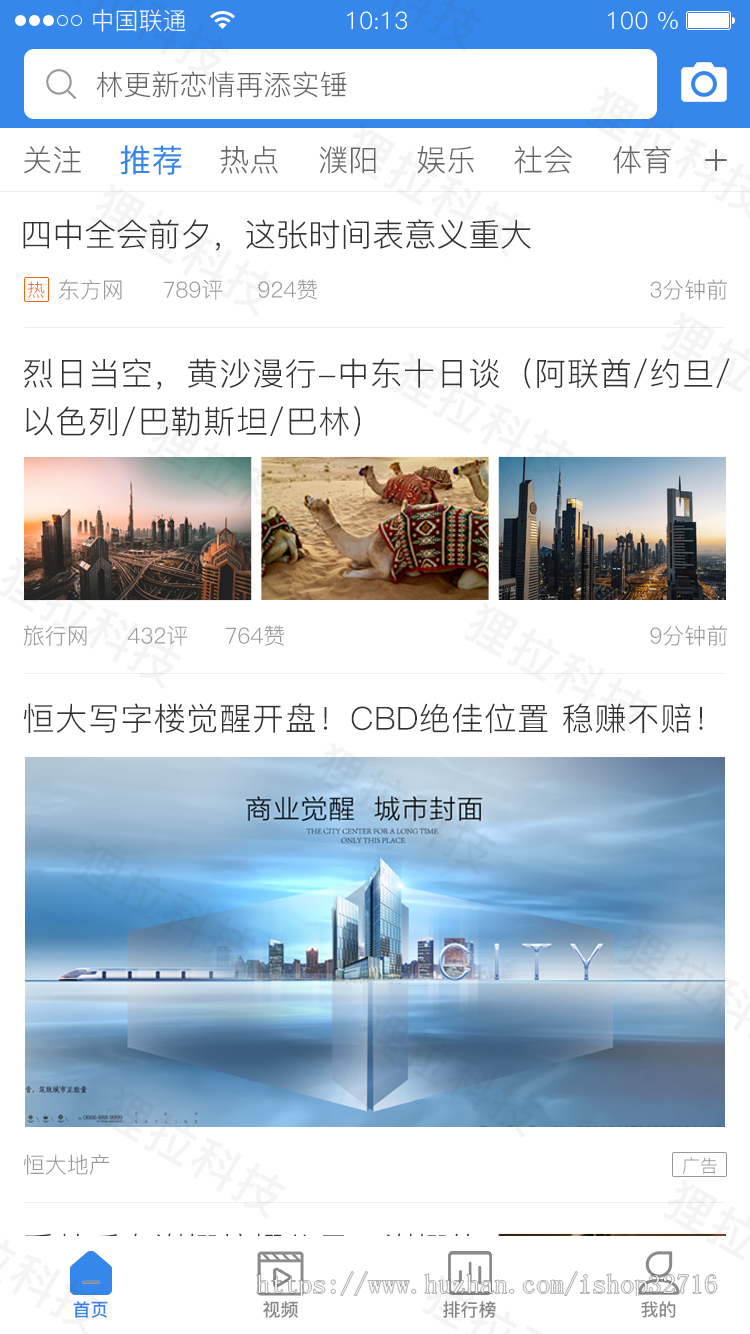Tap the 热 hot badge on 东方网 article
The image size is (750, 1334).
click(x=36, y=289)
